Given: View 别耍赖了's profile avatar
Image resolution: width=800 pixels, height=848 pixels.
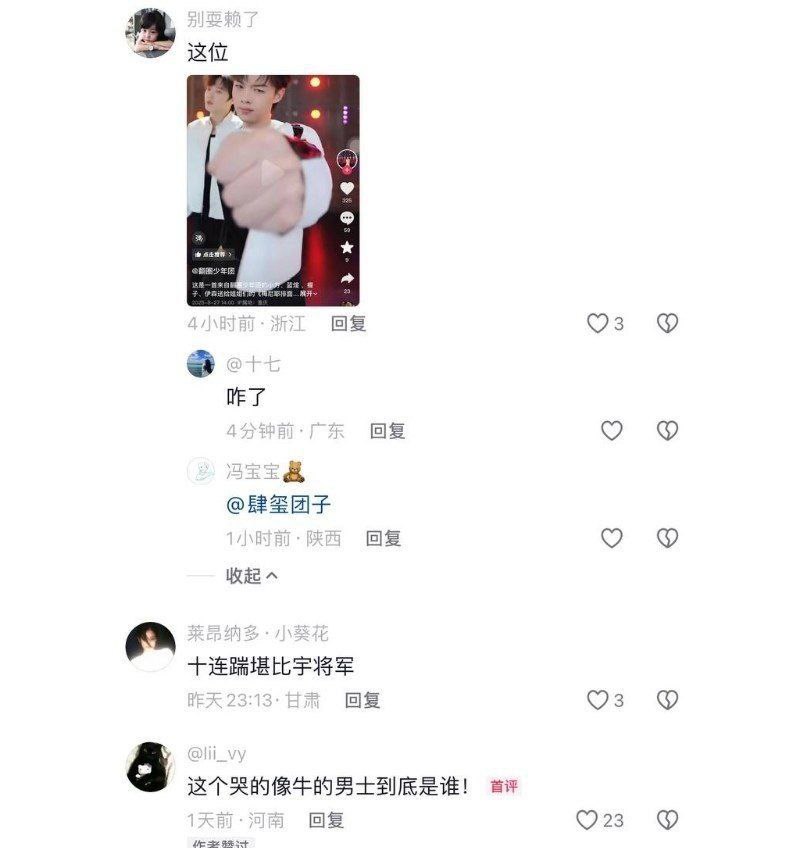Looking at the screenshot, I should click(x=150, y=33).
